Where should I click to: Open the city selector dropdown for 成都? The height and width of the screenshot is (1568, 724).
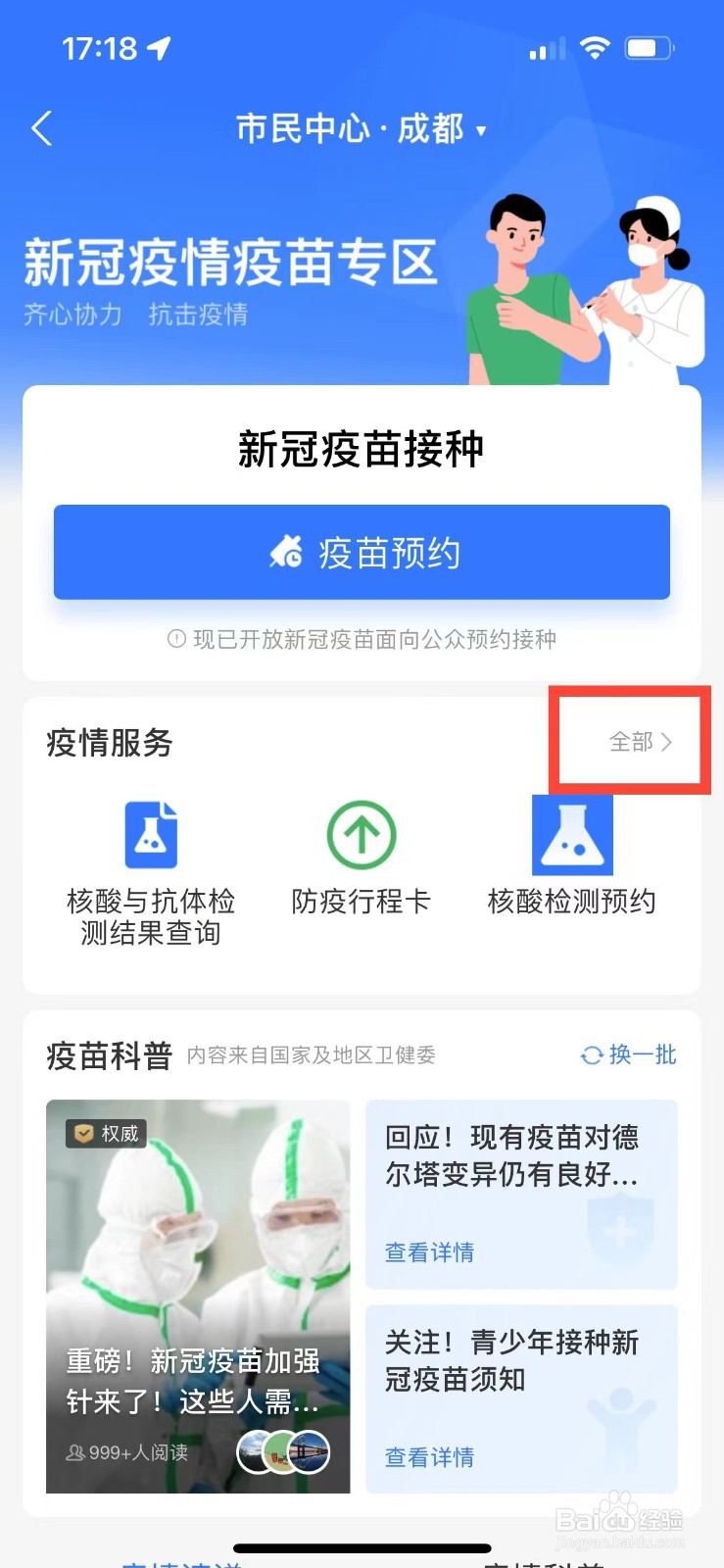pos(481,129)
